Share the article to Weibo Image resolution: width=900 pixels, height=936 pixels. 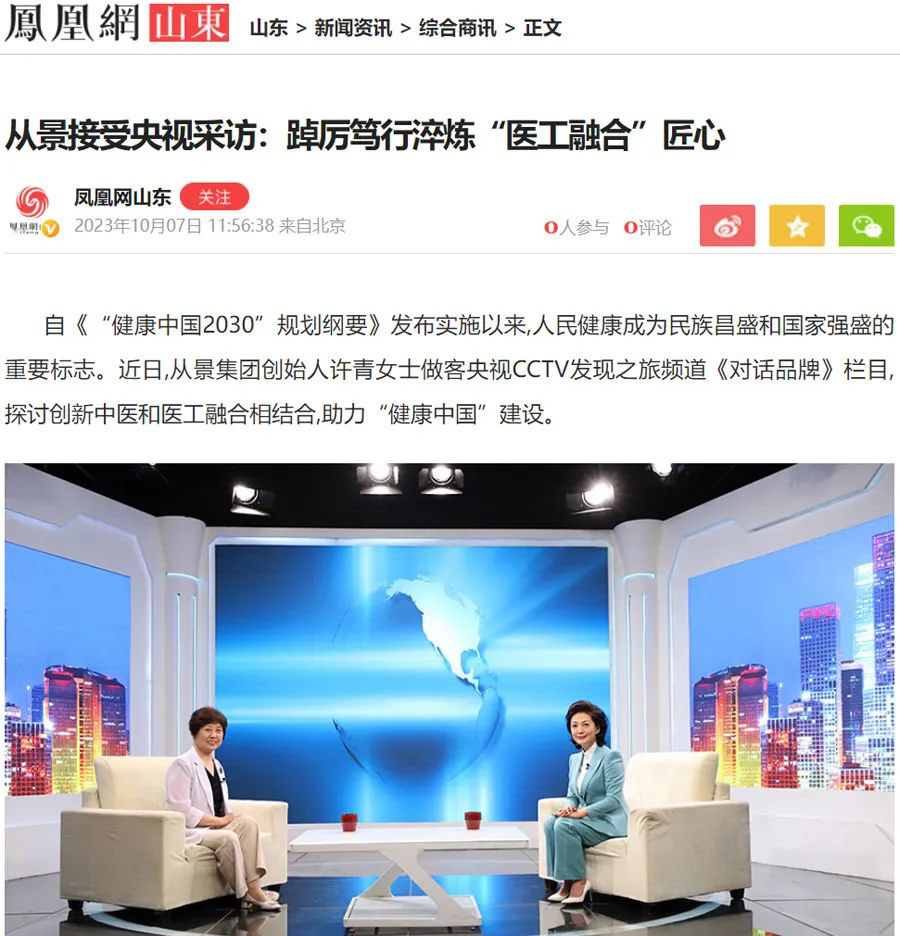click(727, 226)
